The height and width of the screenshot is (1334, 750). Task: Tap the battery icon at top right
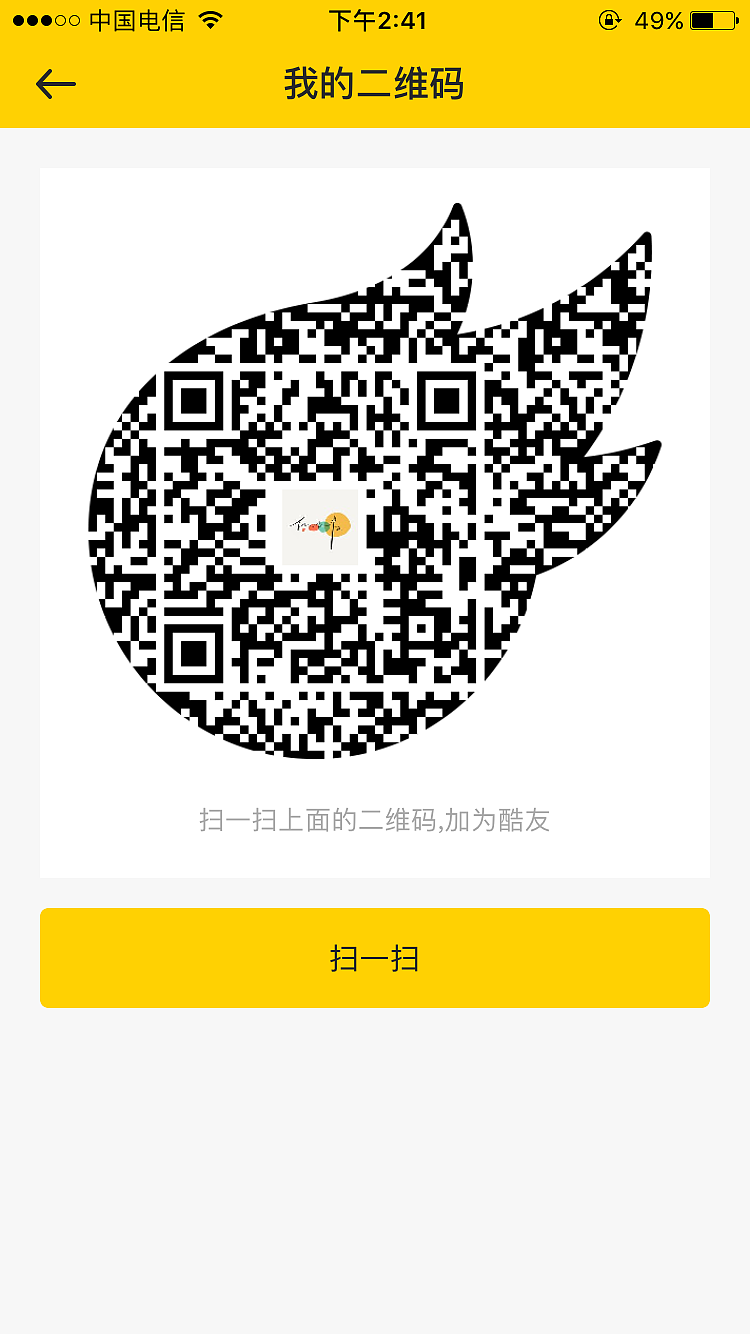click(x=712, y=19)
